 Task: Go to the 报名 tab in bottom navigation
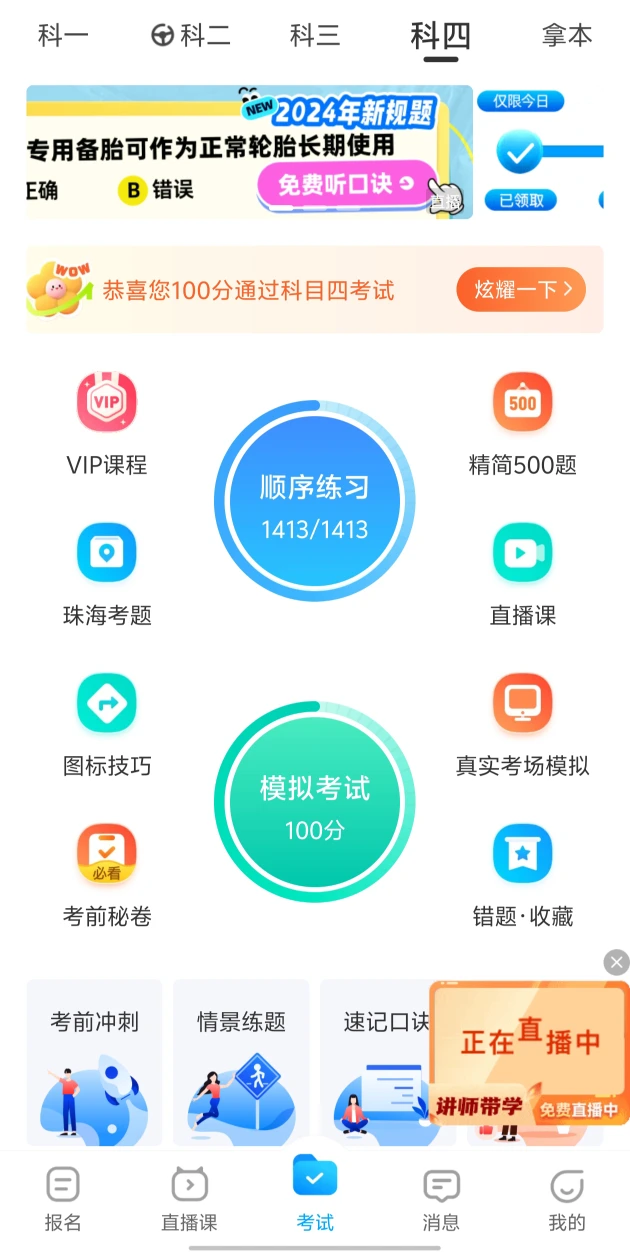point(63,1199)
